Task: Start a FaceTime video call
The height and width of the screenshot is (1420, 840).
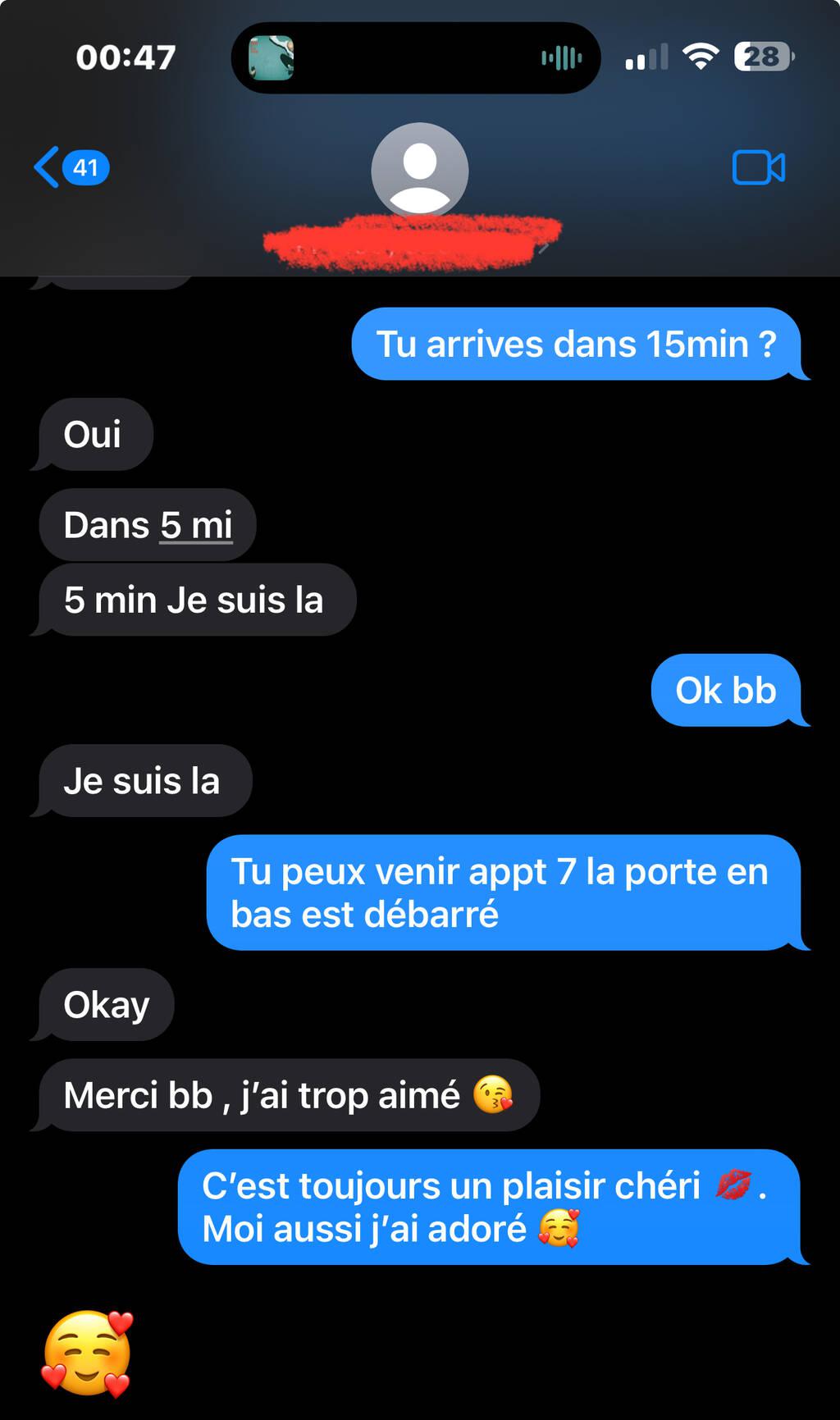Action: (758, 167)
